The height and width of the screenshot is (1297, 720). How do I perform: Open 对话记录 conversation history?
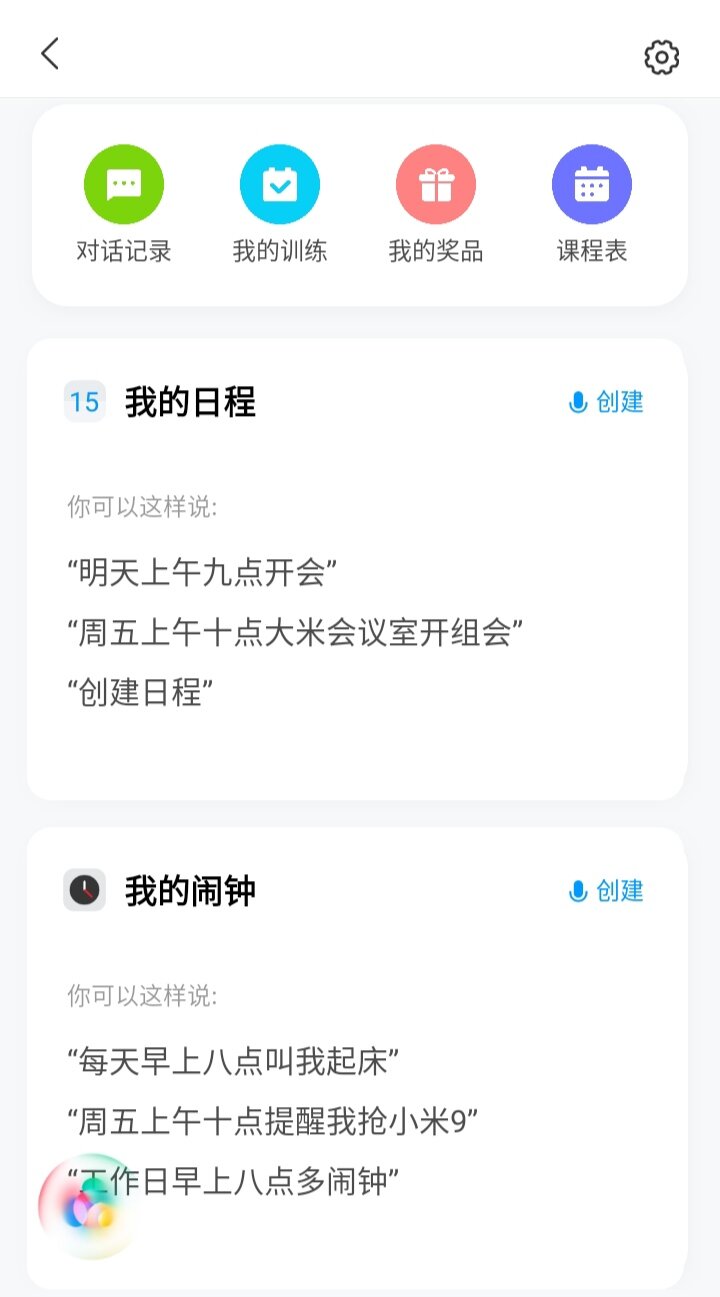pyautogui.click(x=124, y=205)
